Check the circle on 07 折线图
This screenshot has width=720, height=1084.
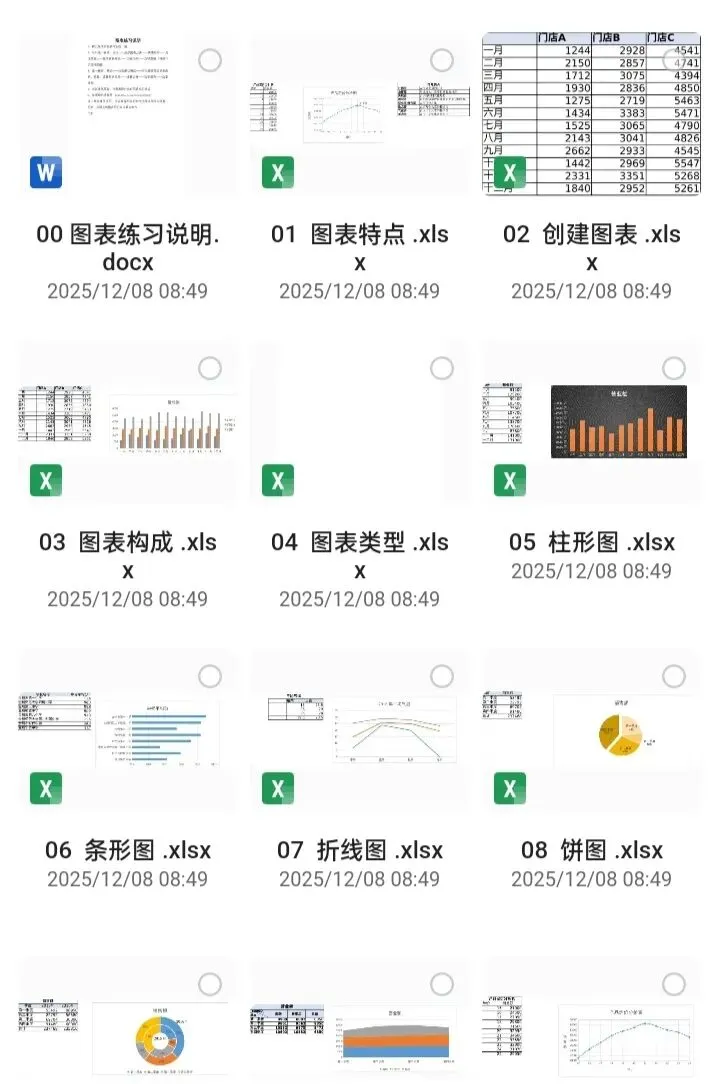pyautogui.click(x=442, y=677)
